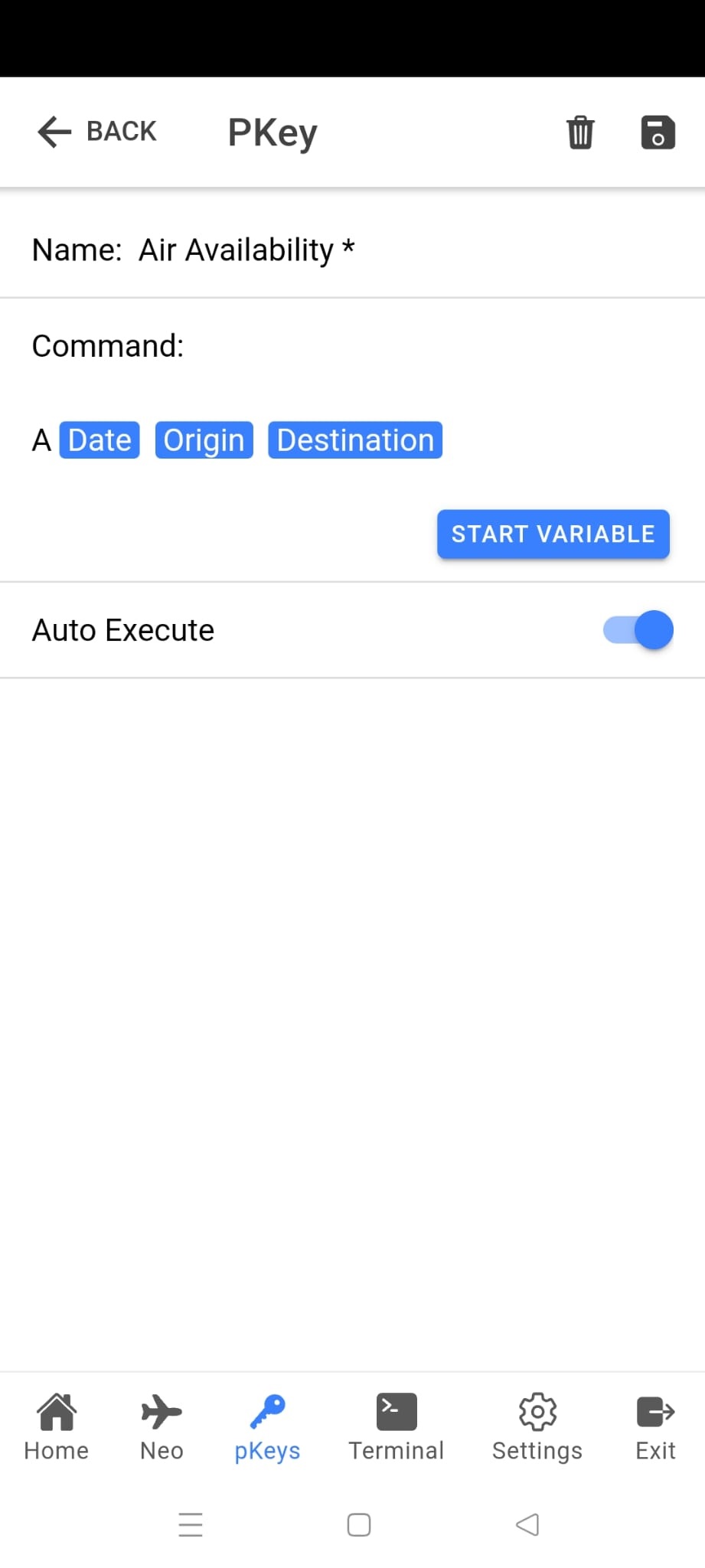Save the PKey with the floppy disk icon
This screenshot has width=705, height=1568.
pyautogui.click(x=658, y=132)
